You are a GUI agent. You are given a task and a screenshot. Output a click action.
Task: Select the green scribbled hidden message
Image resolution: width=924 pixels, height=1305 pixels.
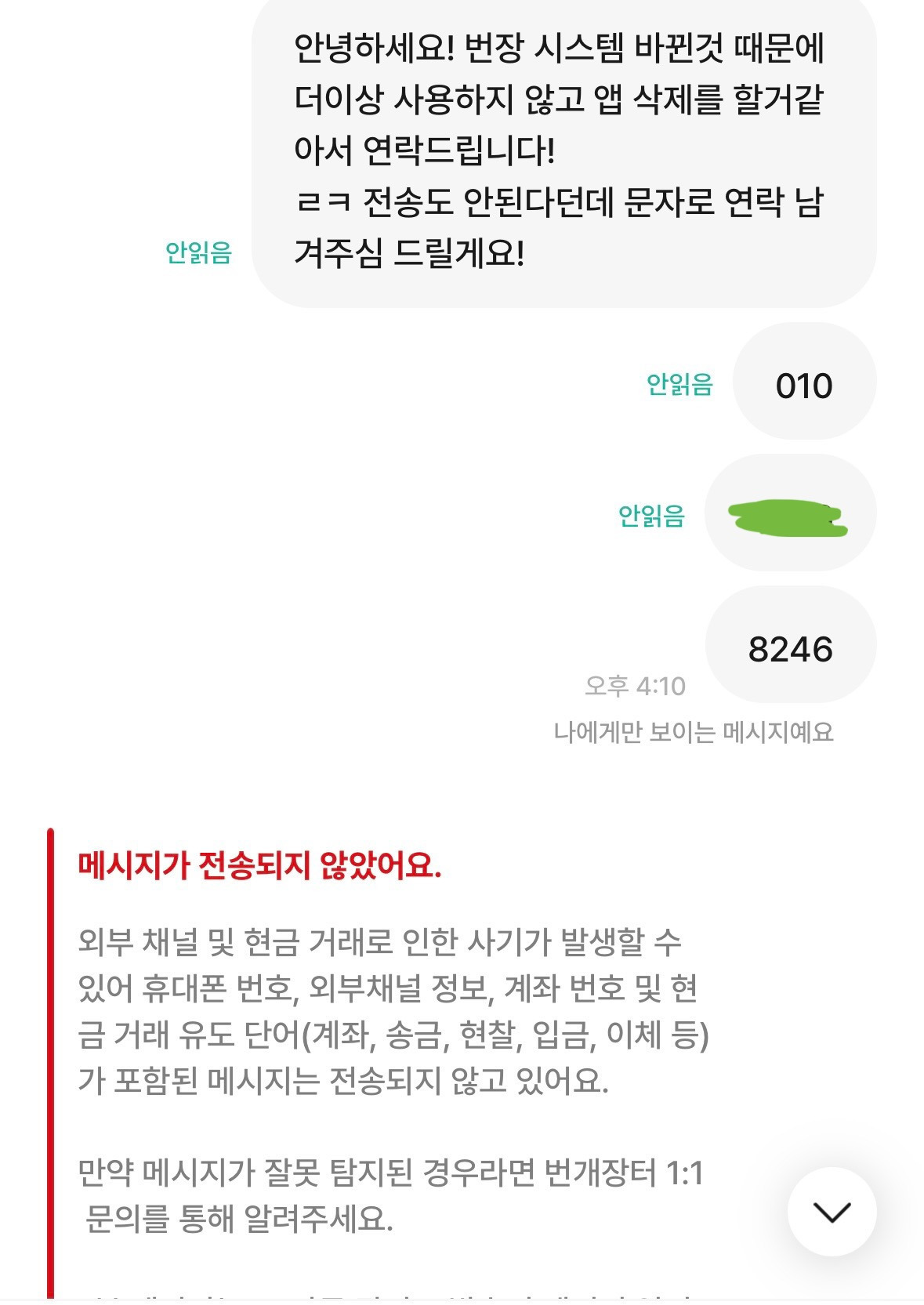coord(788,517)
